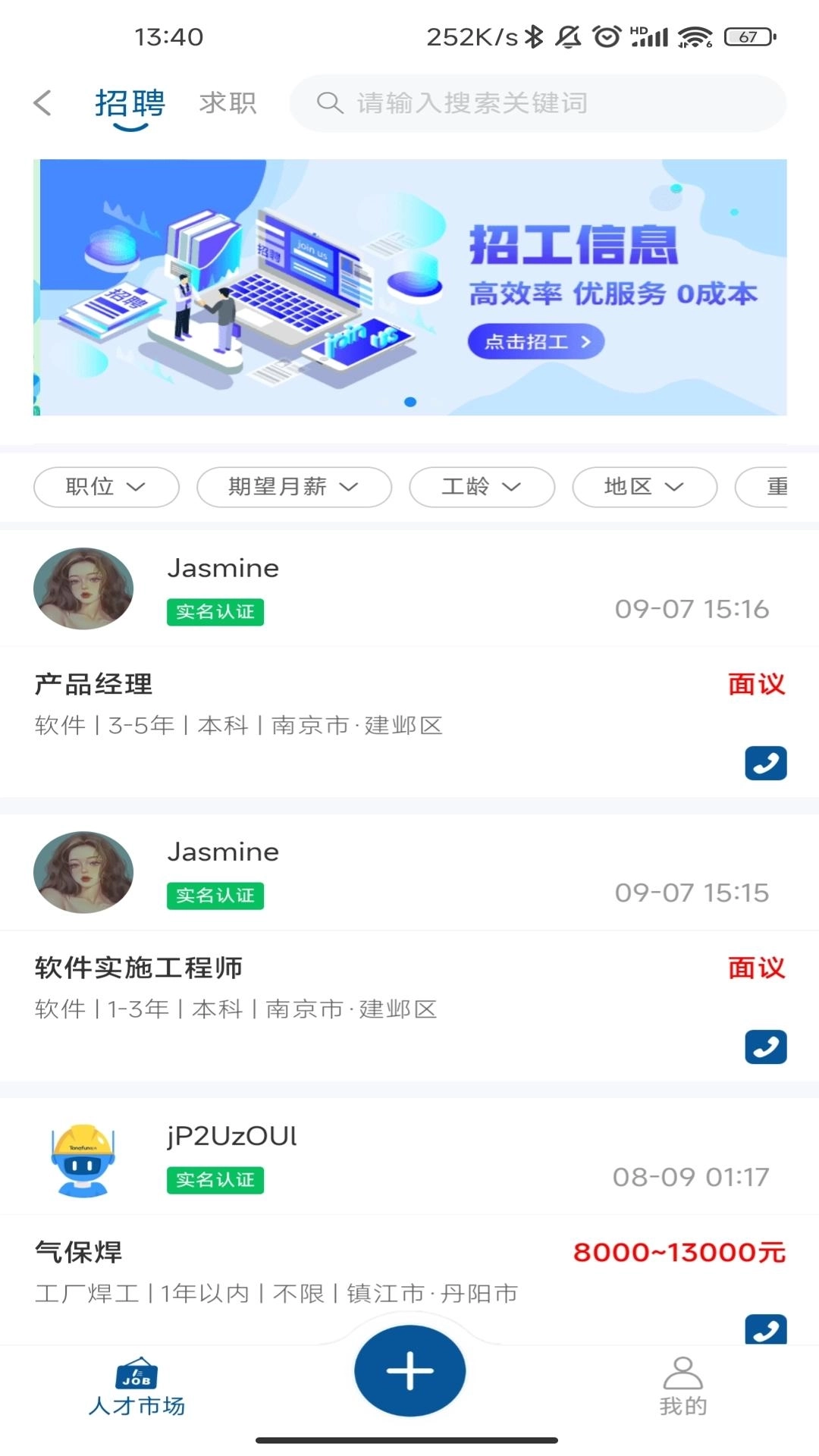Tap Jasmine's 实名认证 verification badge

pyautogui.click(x=215, y=613)
